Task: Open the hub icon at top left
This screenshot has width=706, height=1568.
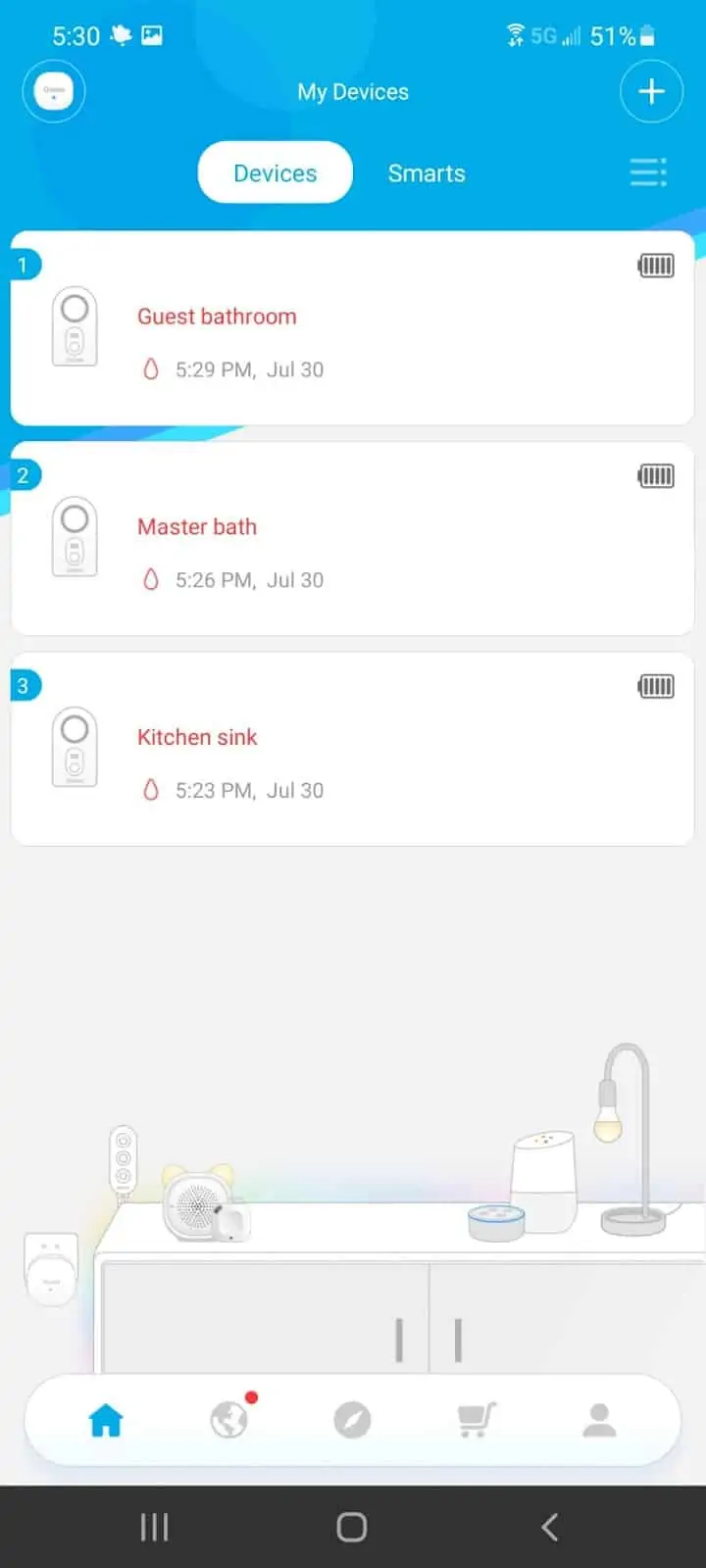Action: pos(54,92)
